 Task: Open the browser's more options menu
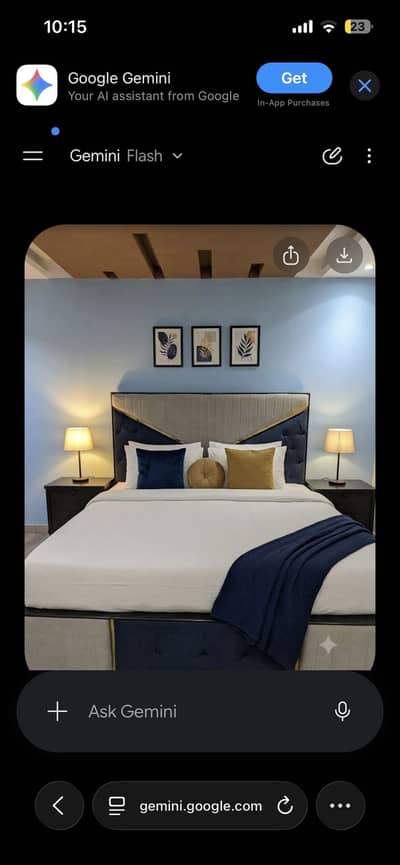tap(340, 806)
